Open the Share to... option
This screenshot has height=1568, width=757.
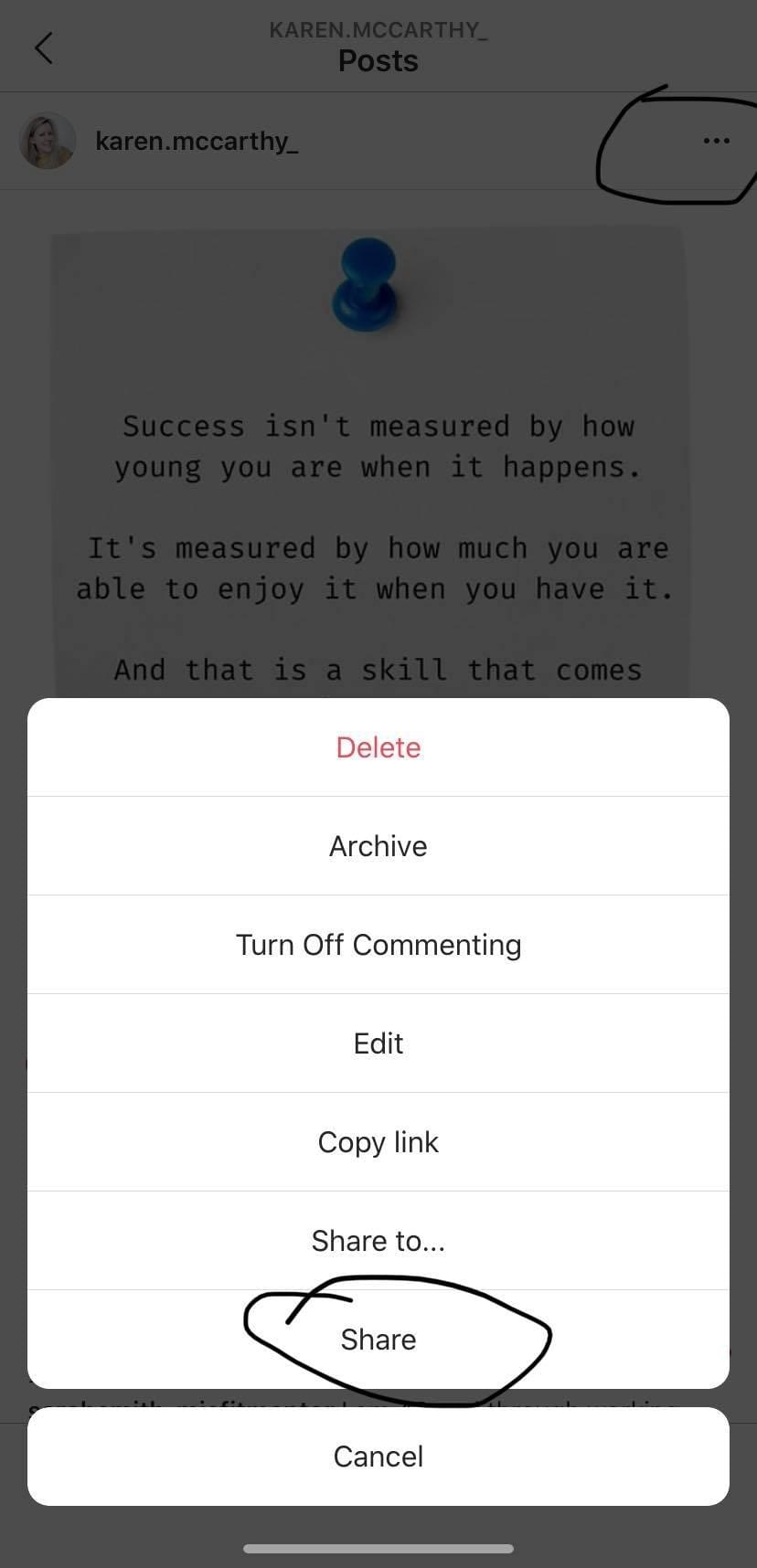click(x=378, y=1241)
